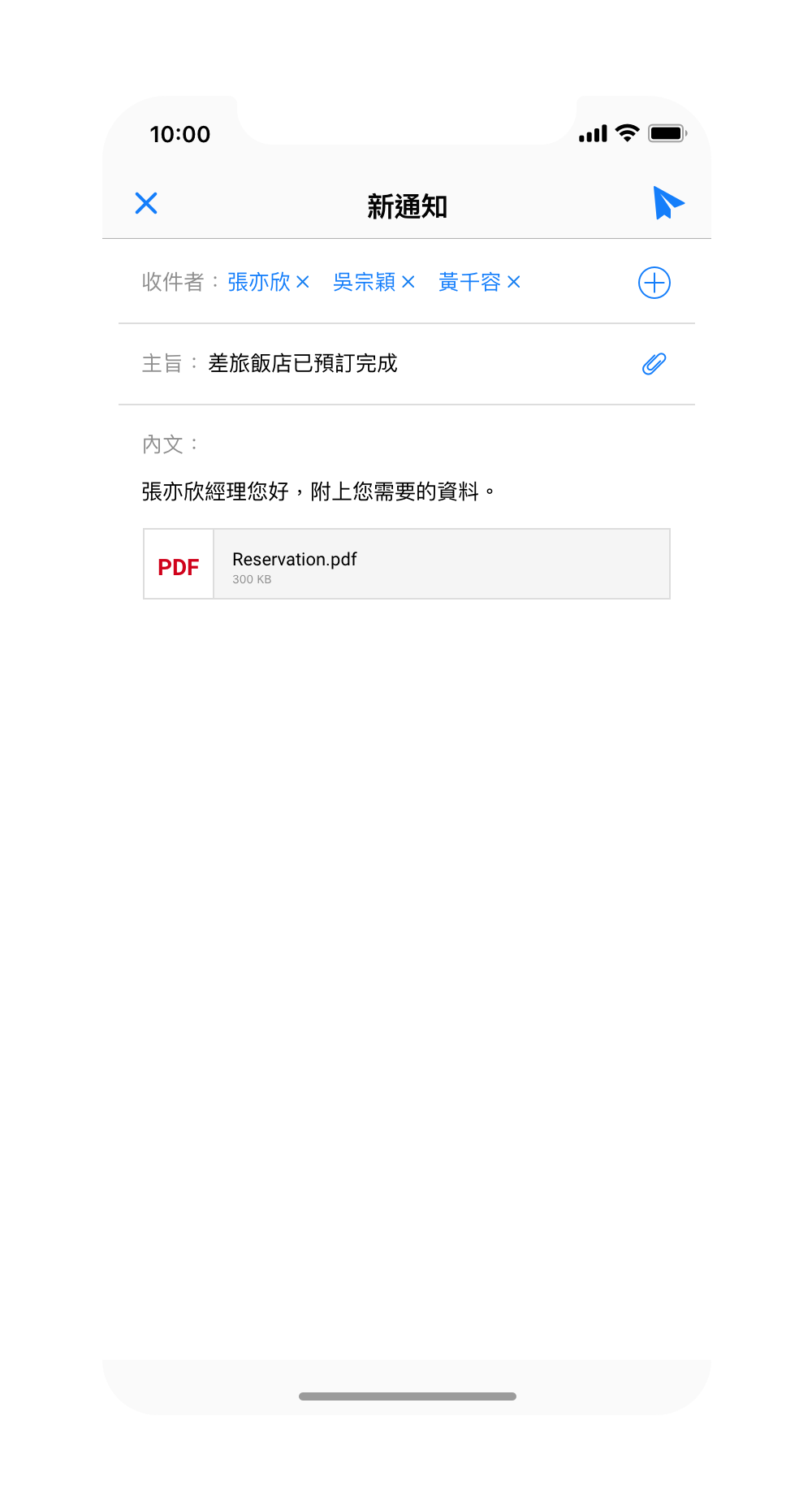Remove recipient 吳宗穎
The image size is (812, 1511).
[408, 282]
